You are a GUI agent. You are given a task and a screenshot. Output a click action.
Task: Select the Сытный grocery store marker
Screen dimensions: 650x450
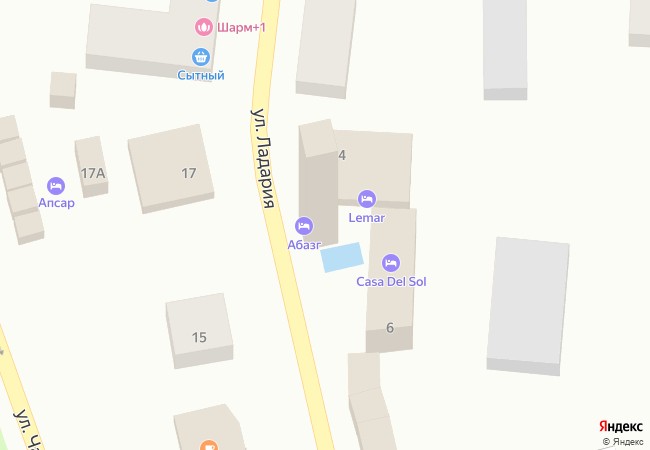201,57
